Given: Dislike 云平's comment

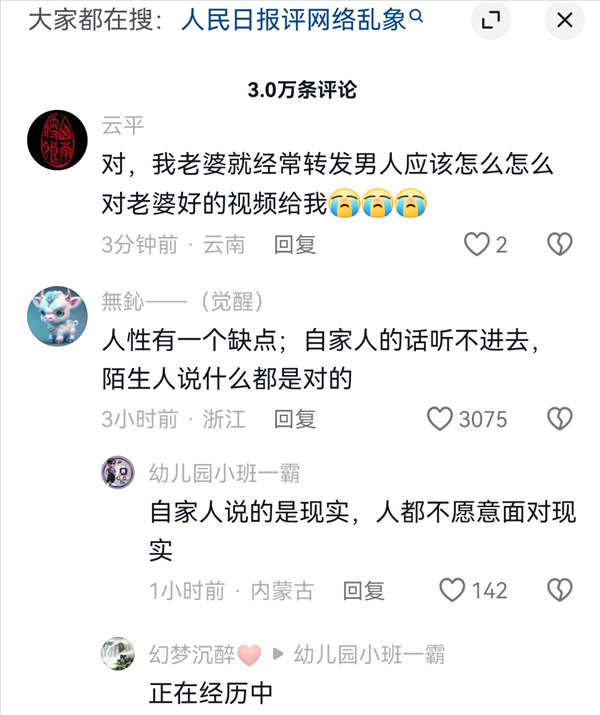Looking at the screenshot, I should coord(559,244).
